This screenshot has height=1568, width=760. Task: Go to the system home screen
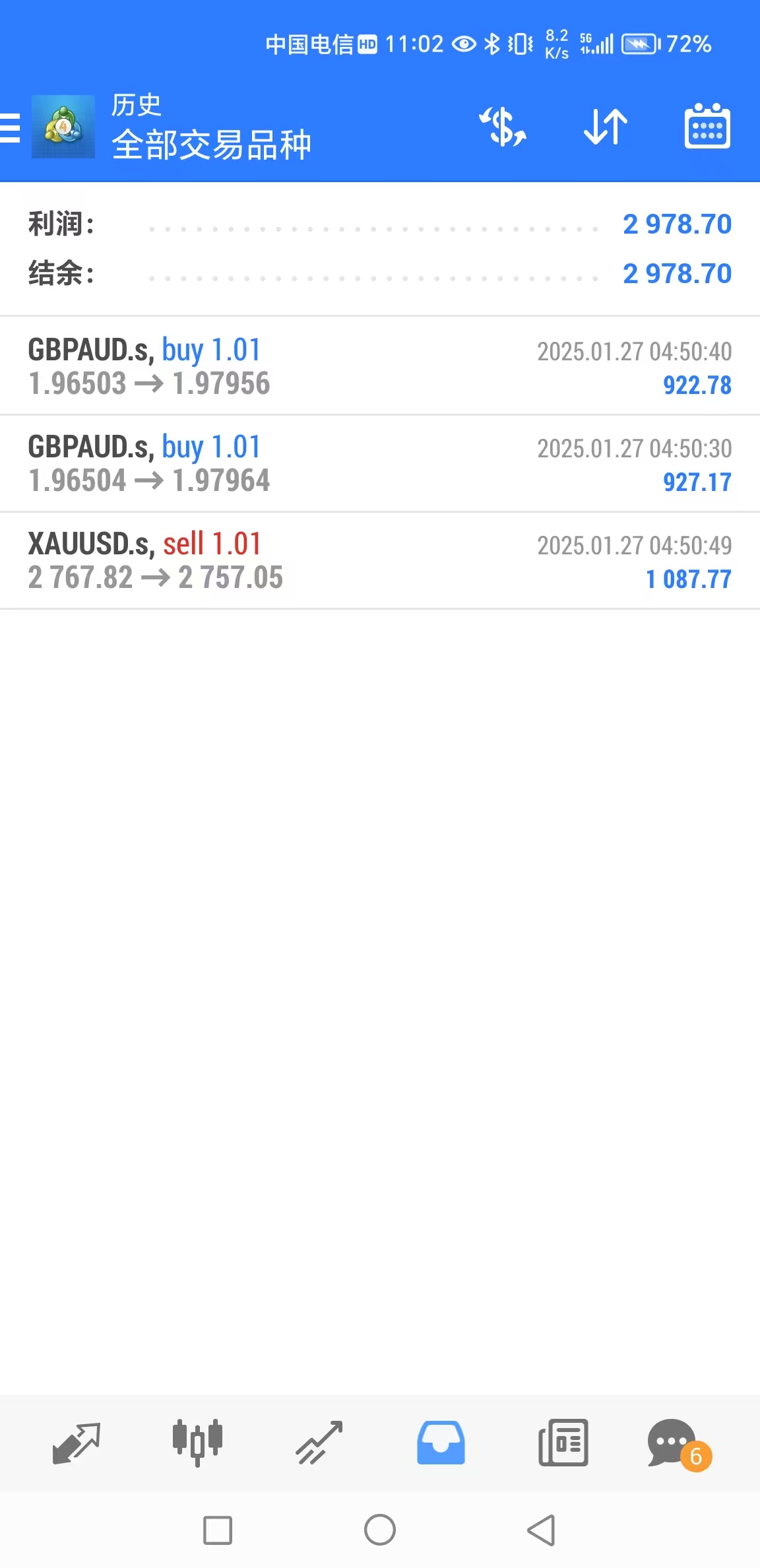[x=380, y=1530]
